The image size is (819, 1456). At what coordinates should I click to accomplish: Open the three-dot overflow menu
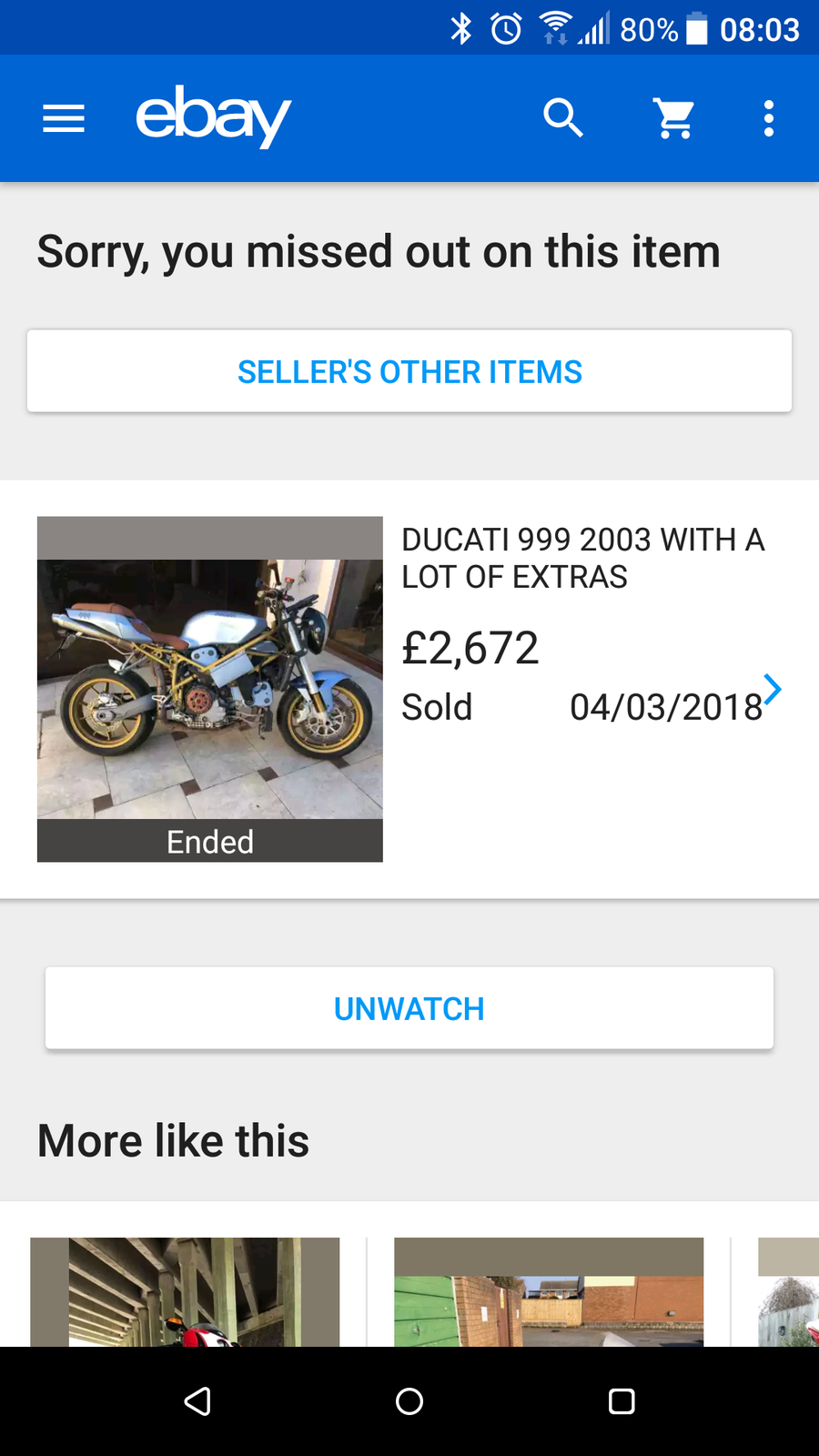point(769,118)
